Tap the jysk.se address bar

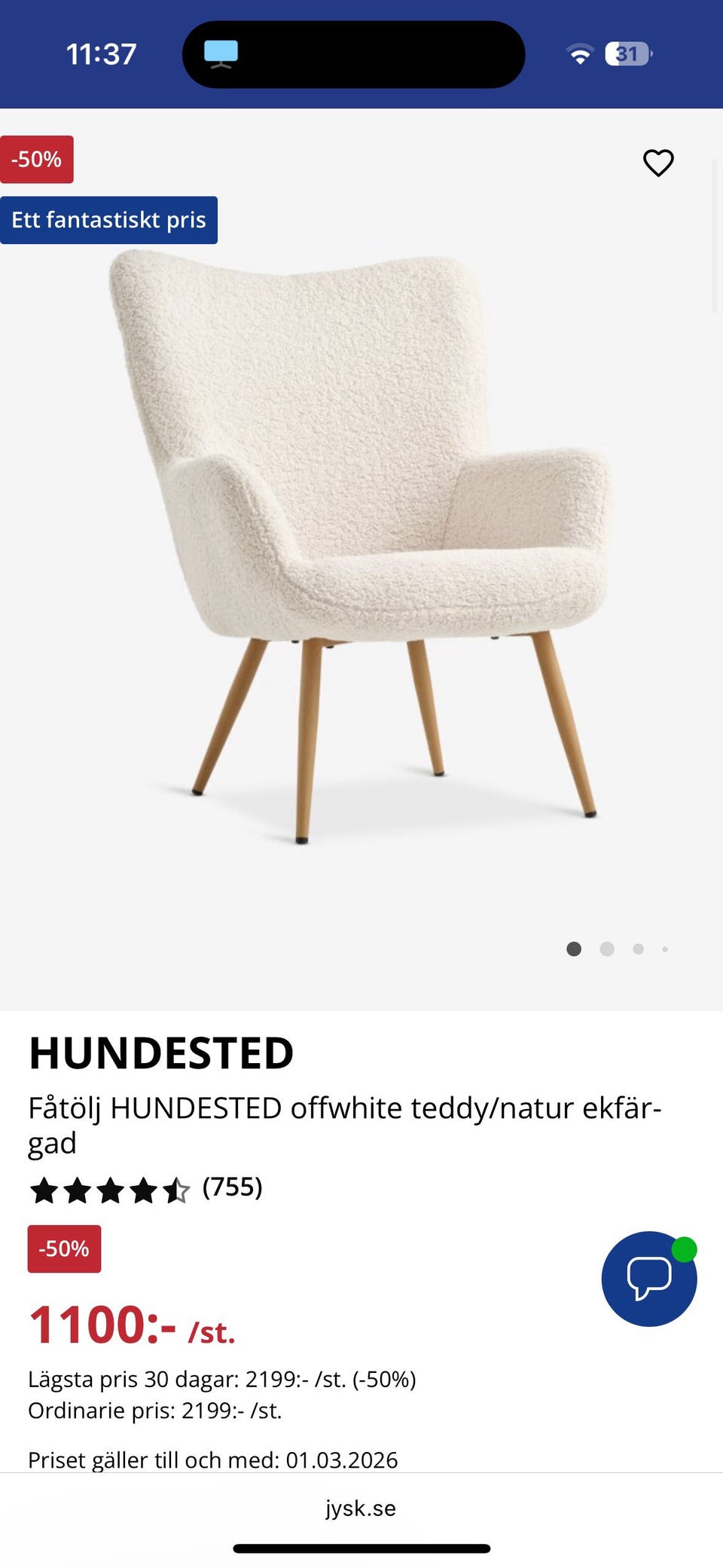tap(361, 1508)
